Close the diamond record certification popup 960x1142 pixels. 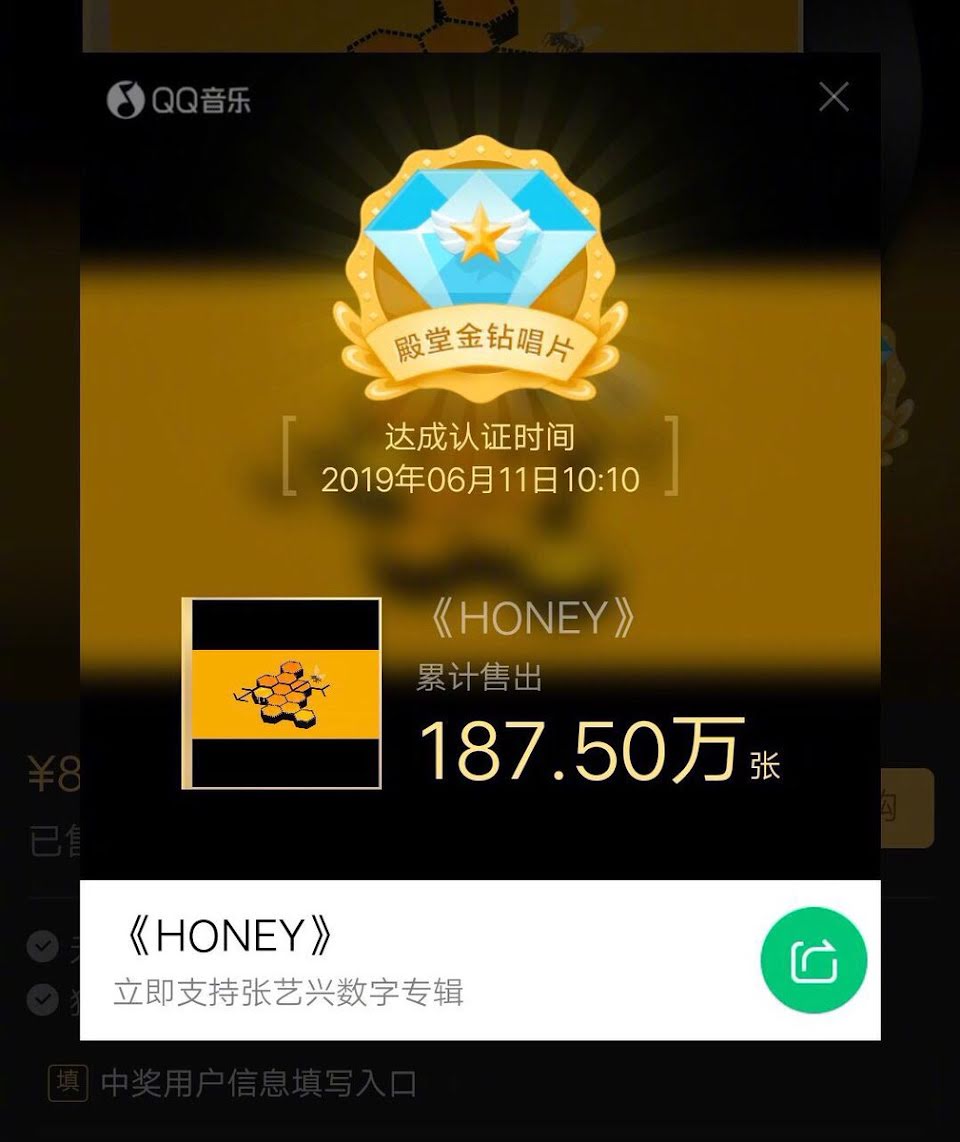tap(833, 97)
